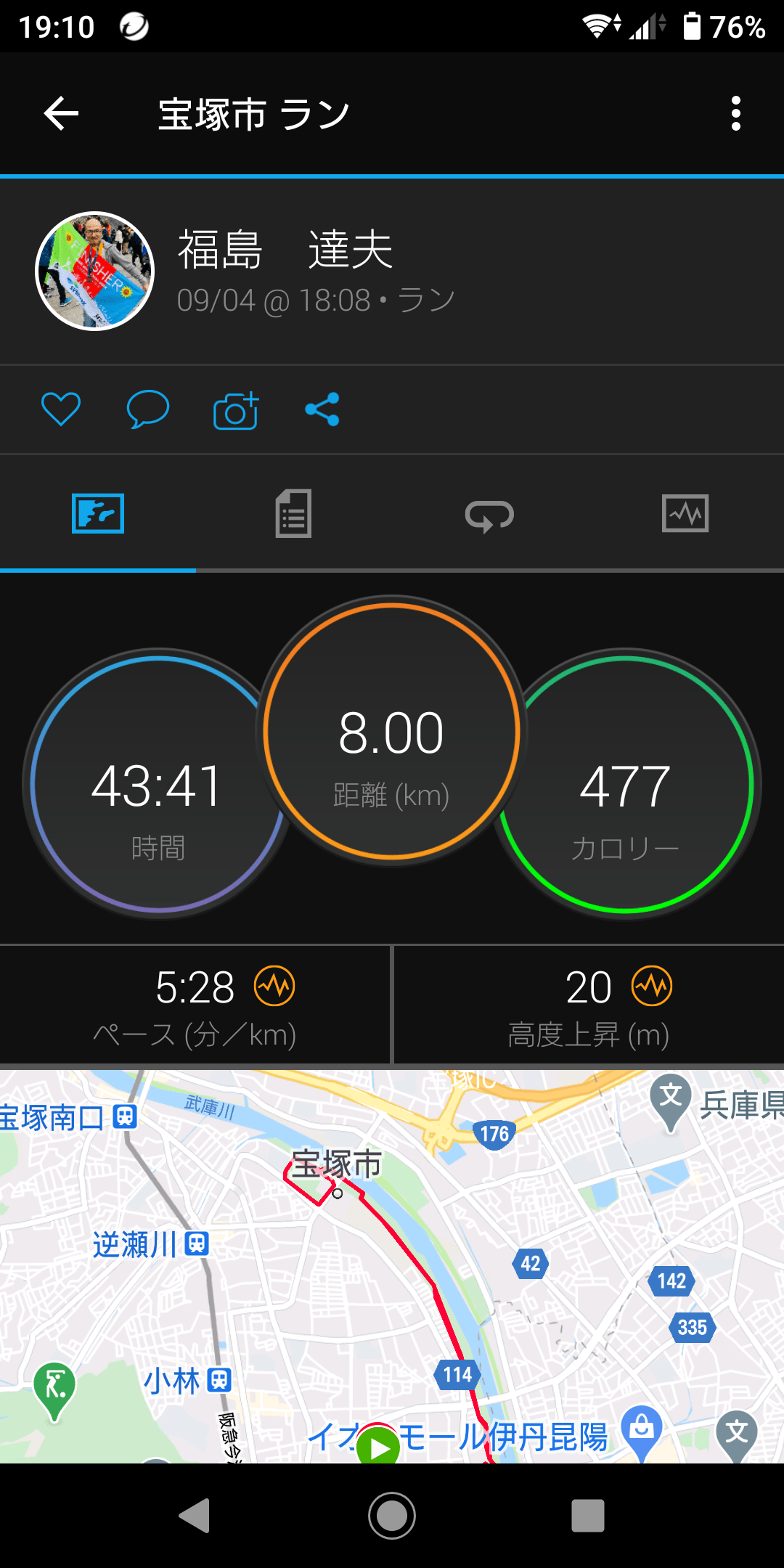The width and height of the screenshot is (784, 1568).
Task: Tap the green play button on map
Action: (x=378, y=1446)
